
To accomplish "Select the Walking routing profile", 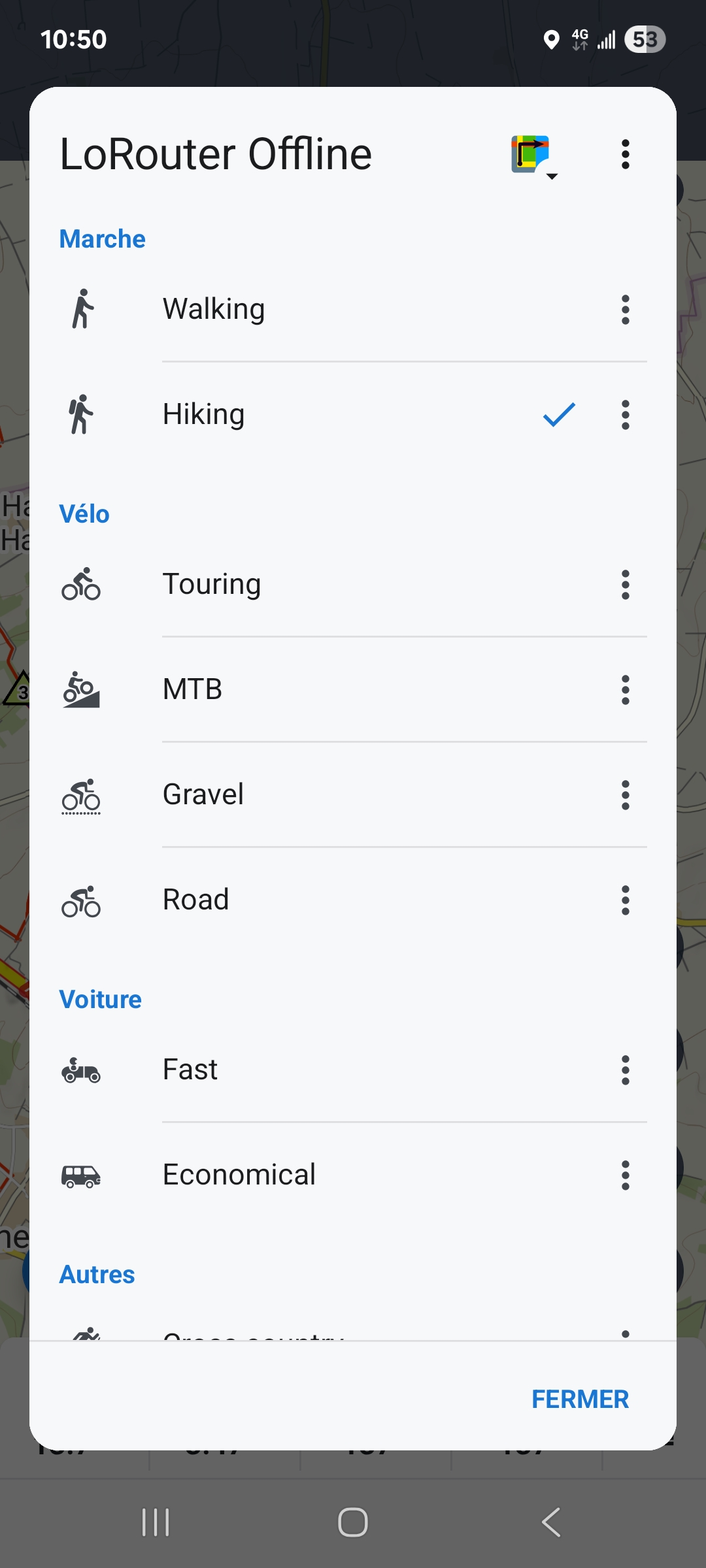I will pyautogui.click(x=214, y=309).
